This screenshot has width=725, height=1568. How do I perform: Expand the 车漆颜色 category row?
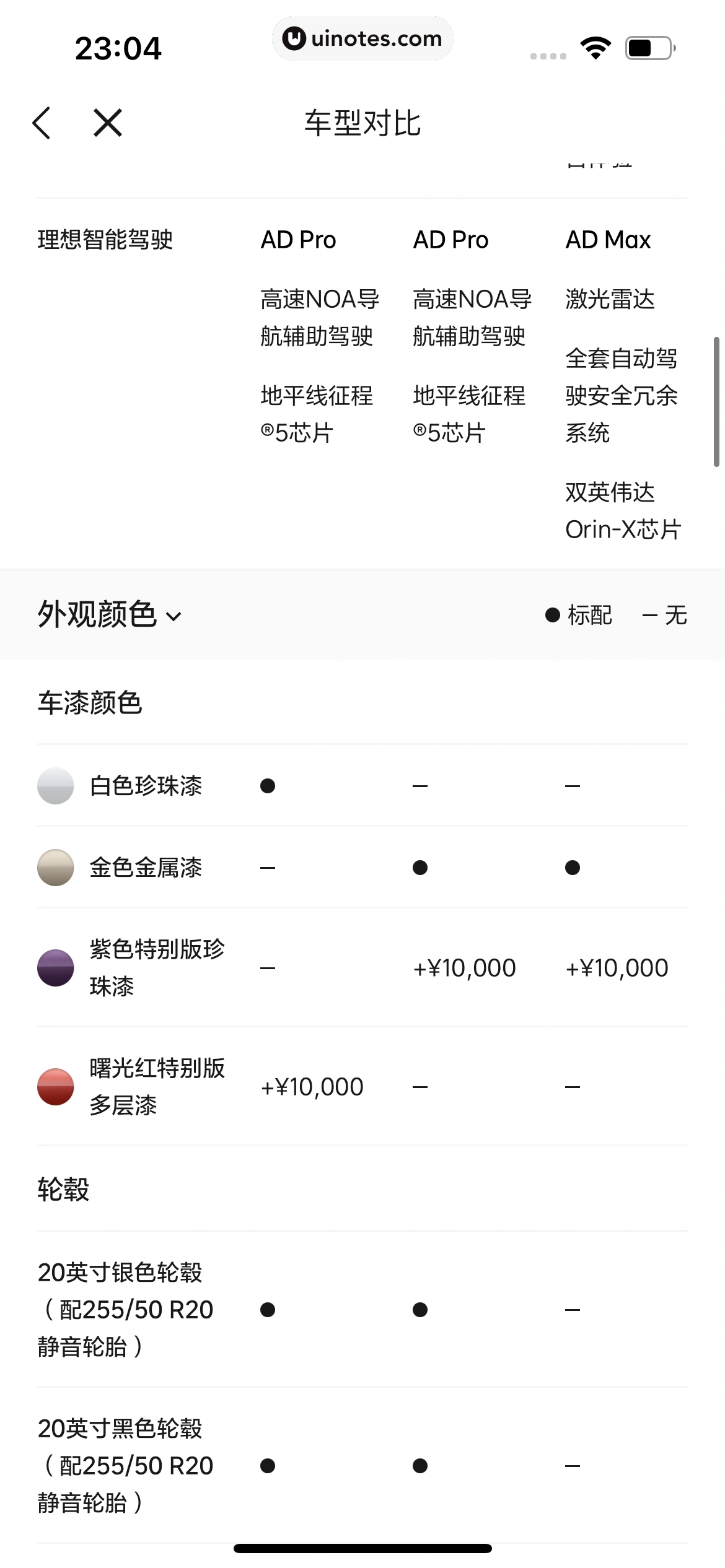click(x=89, y=703)
